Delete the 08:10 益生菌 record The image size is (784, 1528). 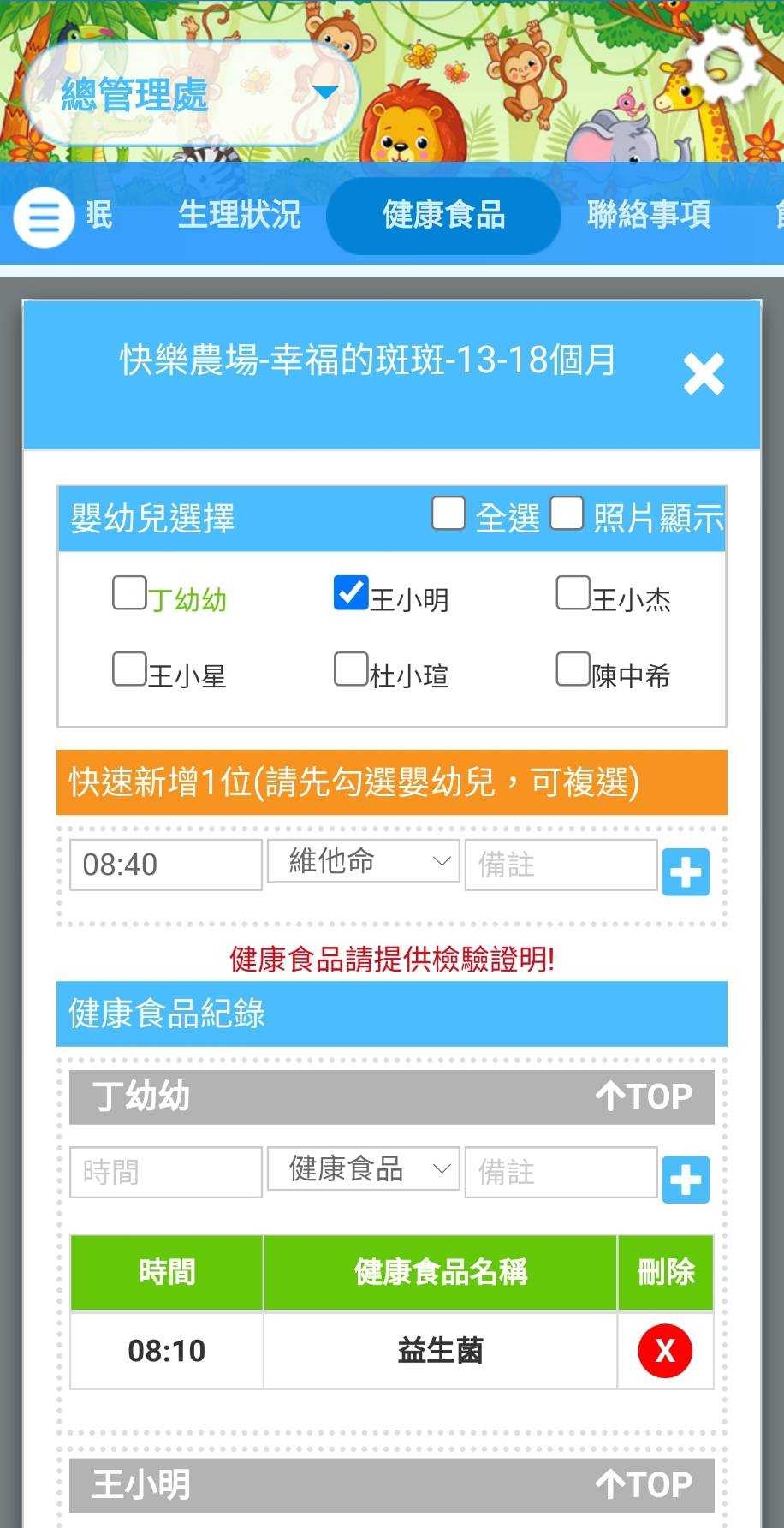665,1351
